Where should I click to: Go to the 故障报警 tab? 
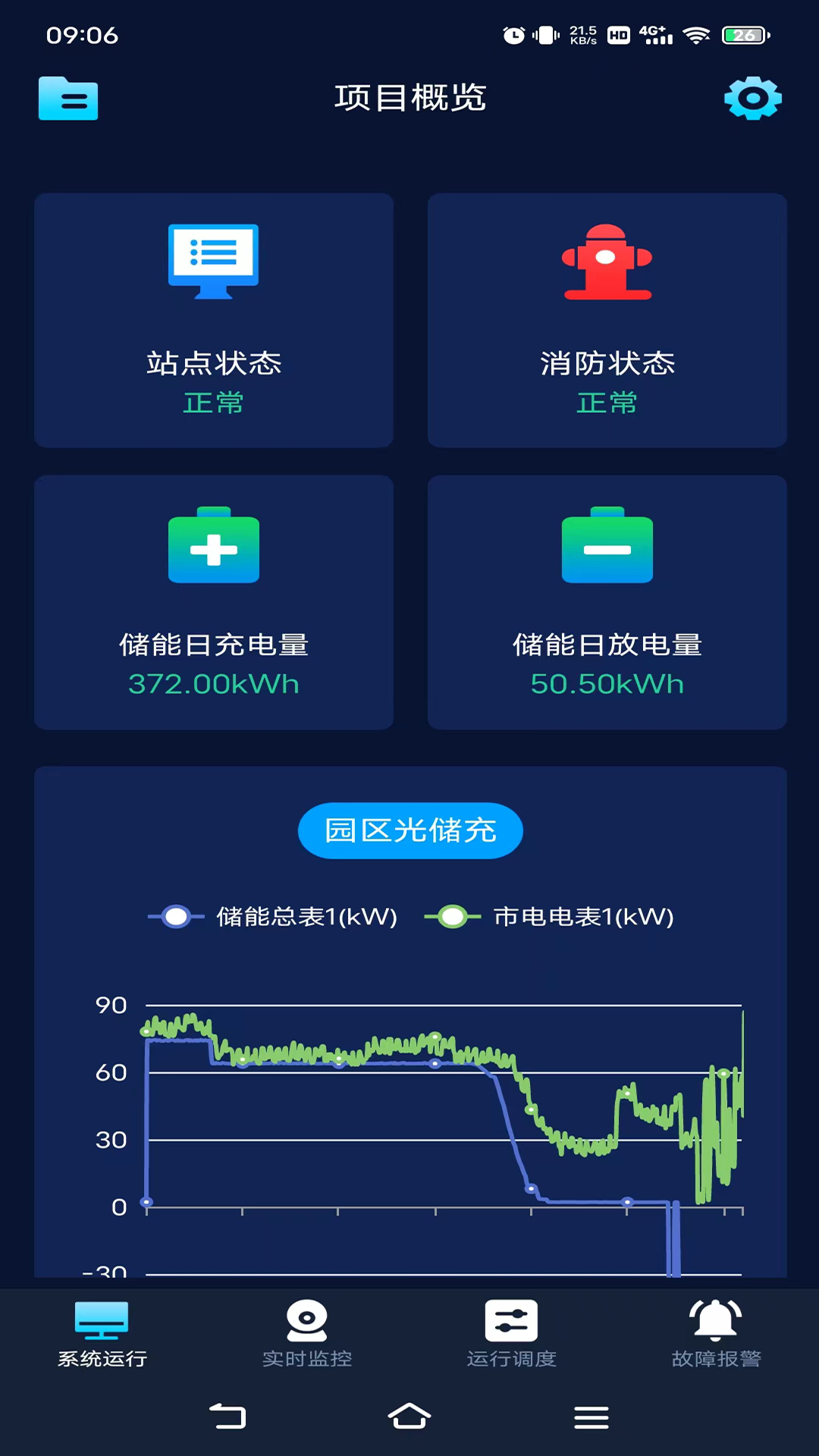pos(716,1333)
